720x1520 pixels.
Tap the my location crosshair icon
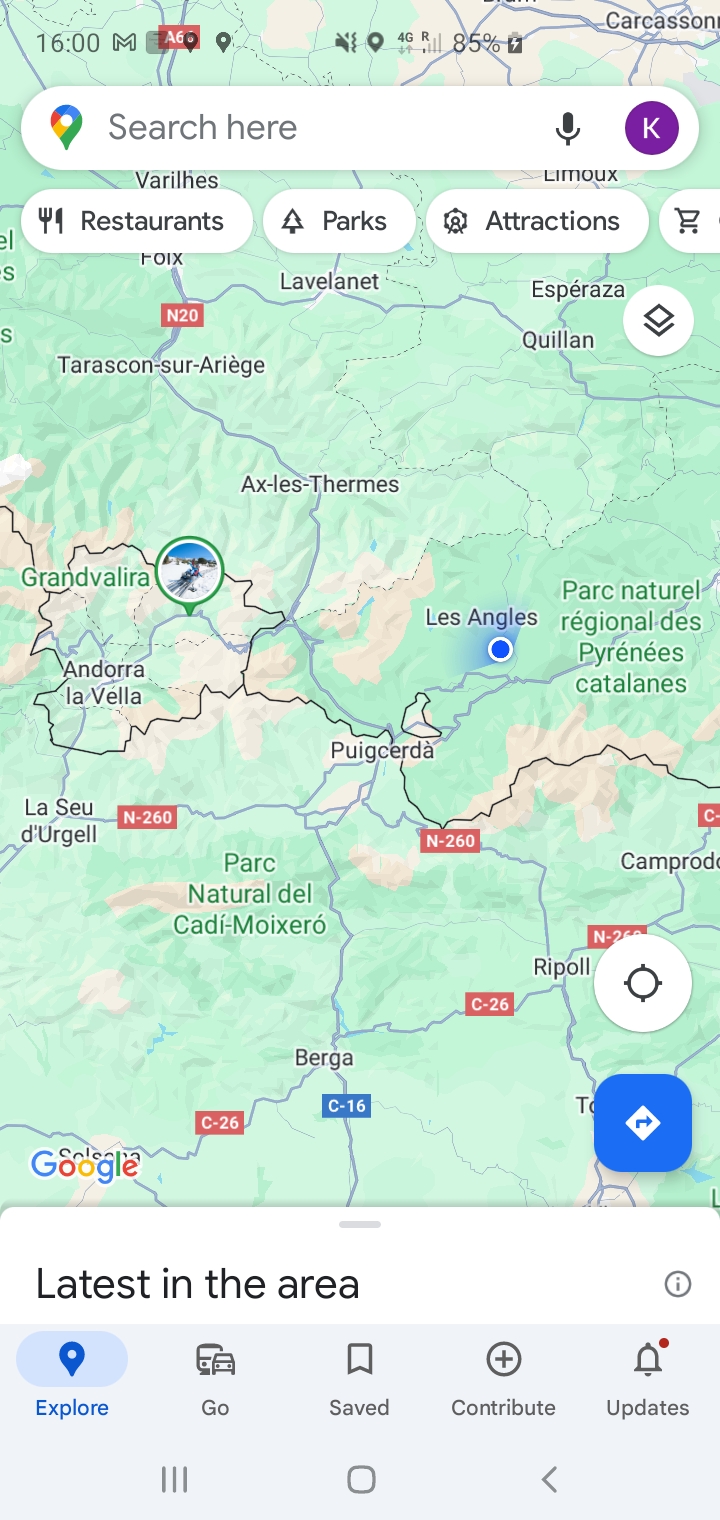click(x=643, y=983)
